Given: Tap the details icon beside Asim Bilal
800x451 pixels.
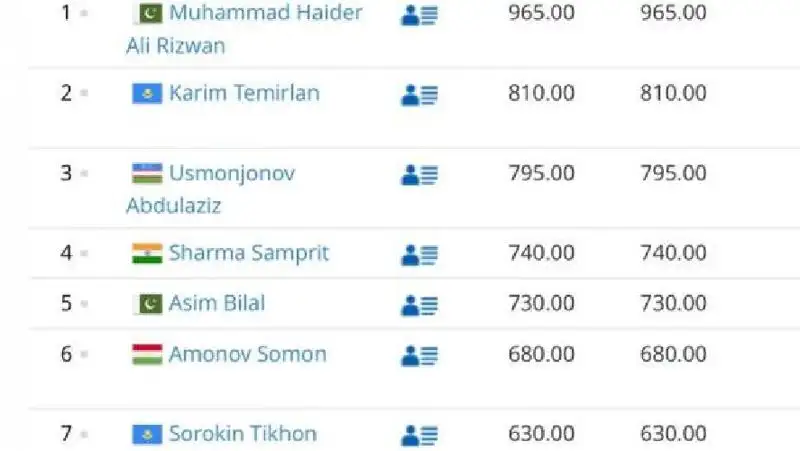Looking at the screenshot, I should (419, 304).
